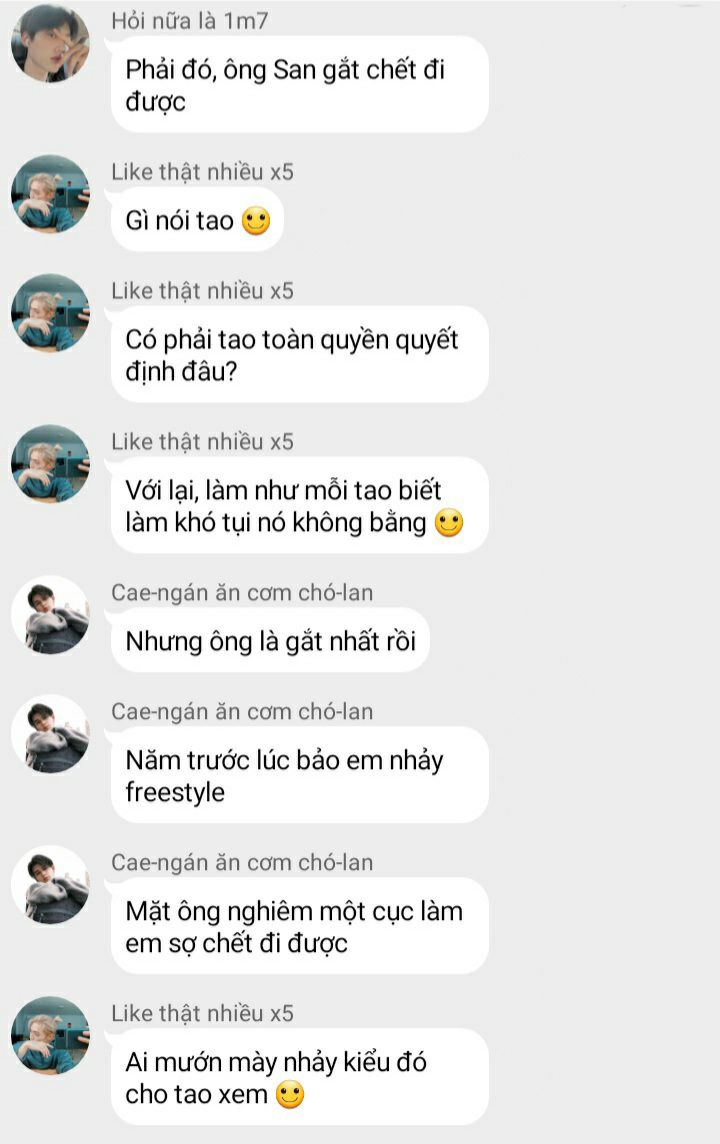Tap avatar beside "Gì nói tao" message
Viewport: 720px width, 1144px height.
[x=50, y=193]
